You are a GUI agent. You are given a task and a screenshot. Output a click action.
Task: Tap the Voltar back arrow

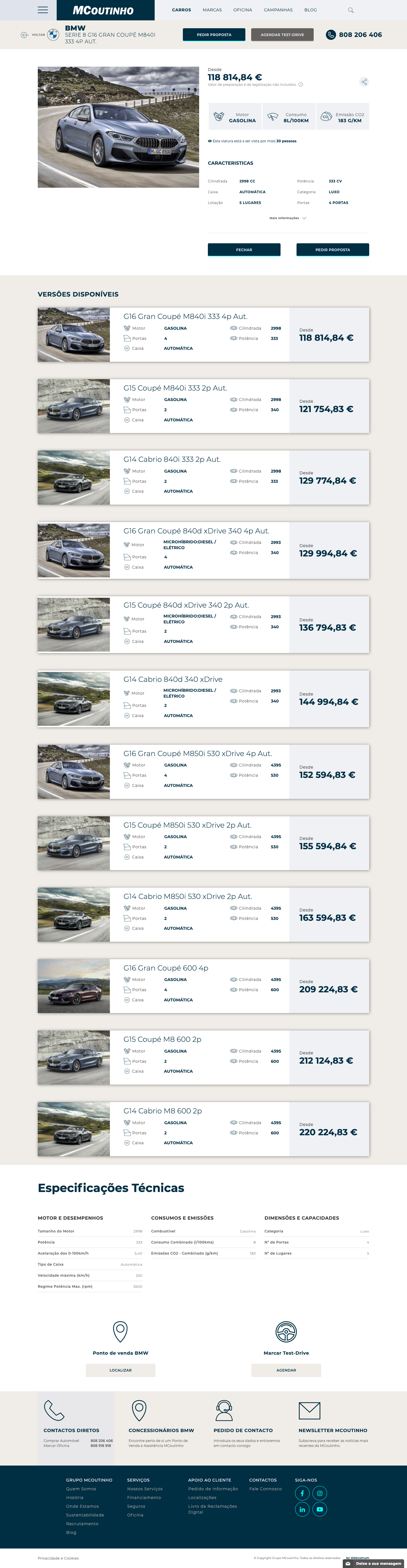24,35
